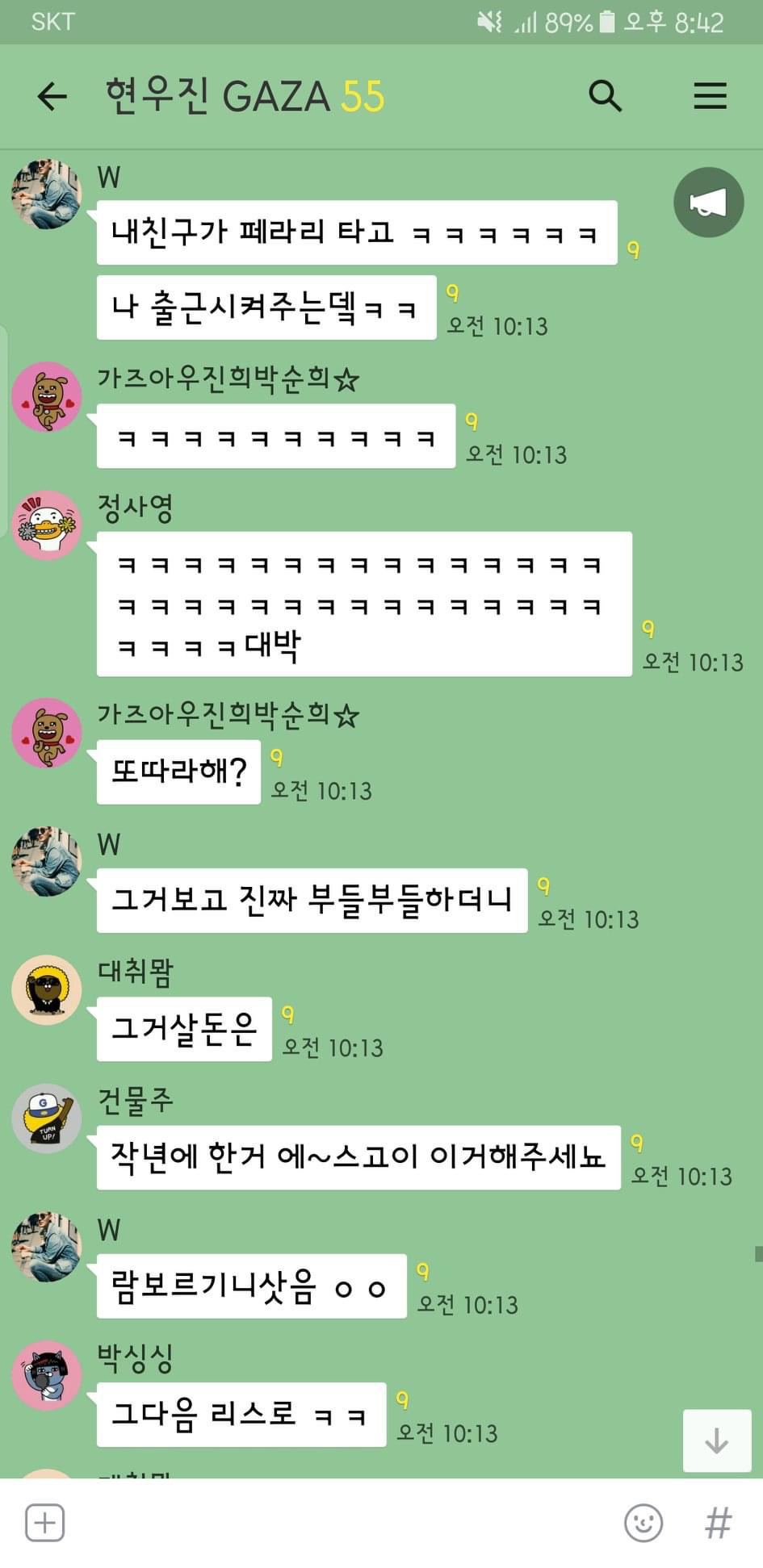The width and height of the screenshot is (763, 1568).
Task: Open the chat room hamburger menu
Action: click(x=711, y=96)
